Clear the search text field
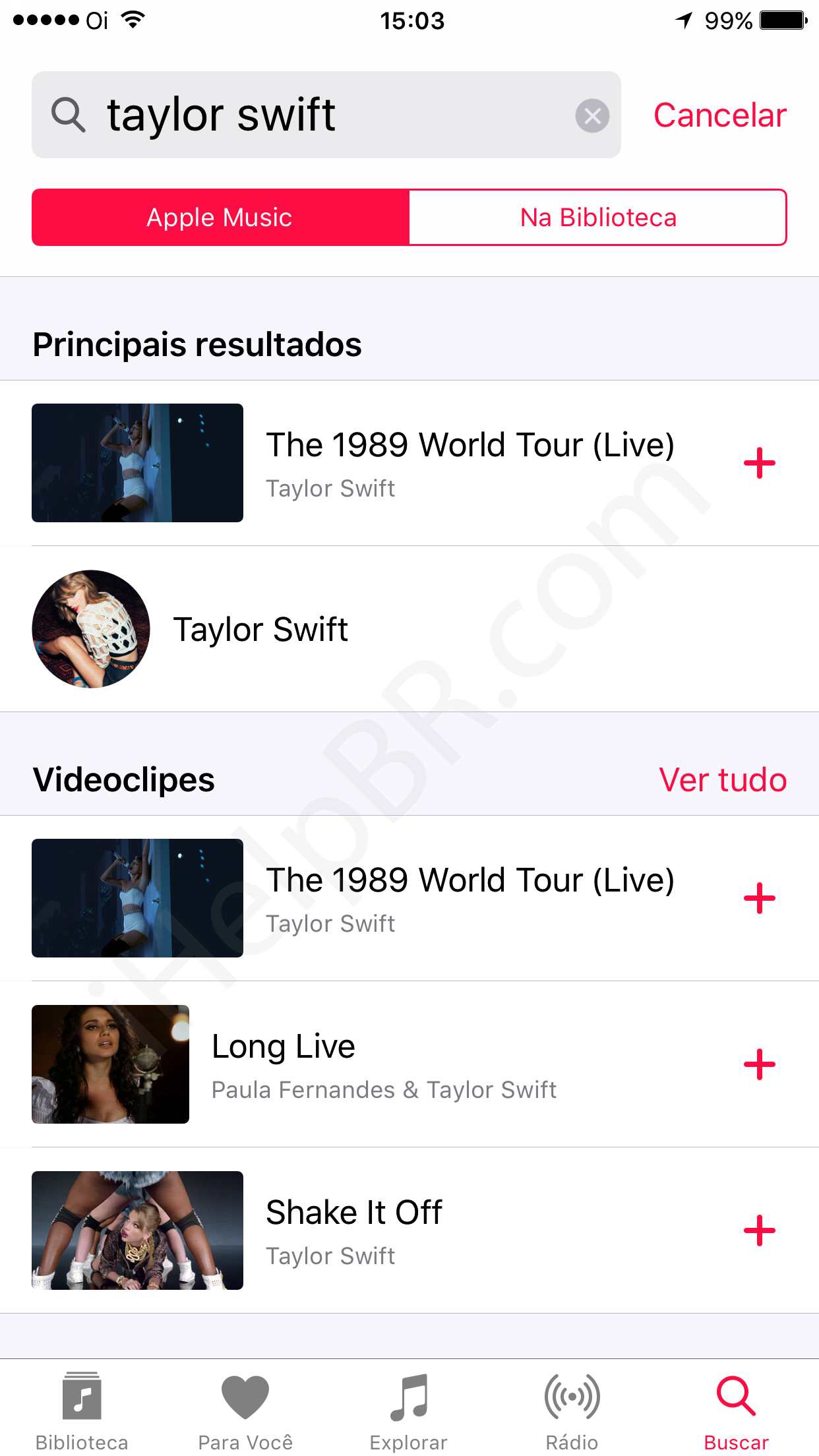The width and height of the screenshot is (819, 1456). coord(591,116)
